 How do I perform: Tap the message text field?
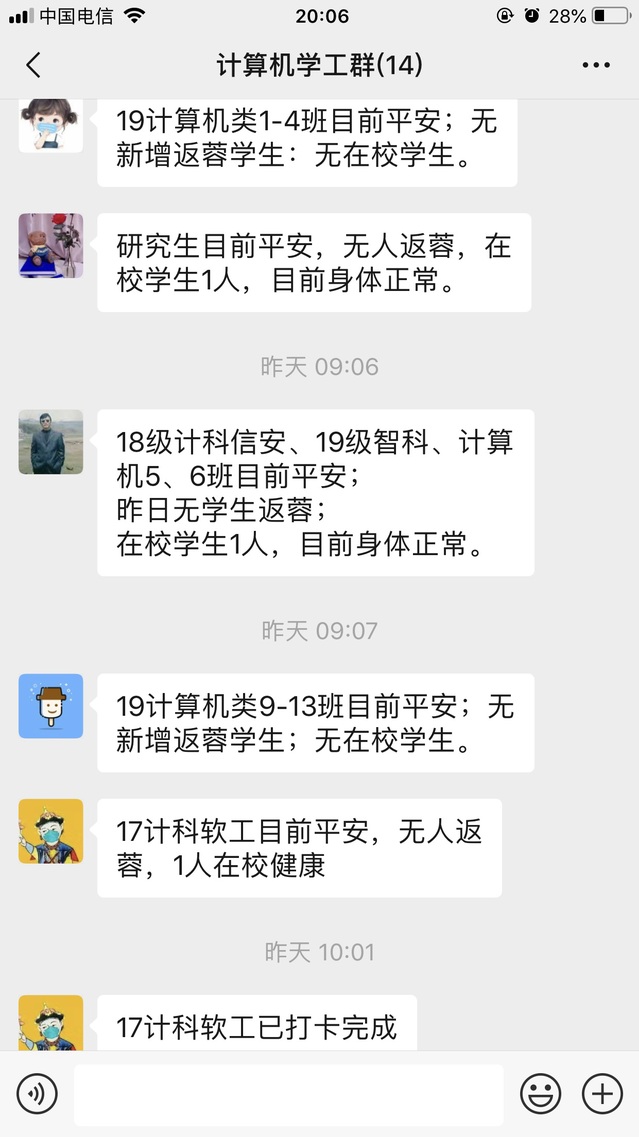point(288,1094)
